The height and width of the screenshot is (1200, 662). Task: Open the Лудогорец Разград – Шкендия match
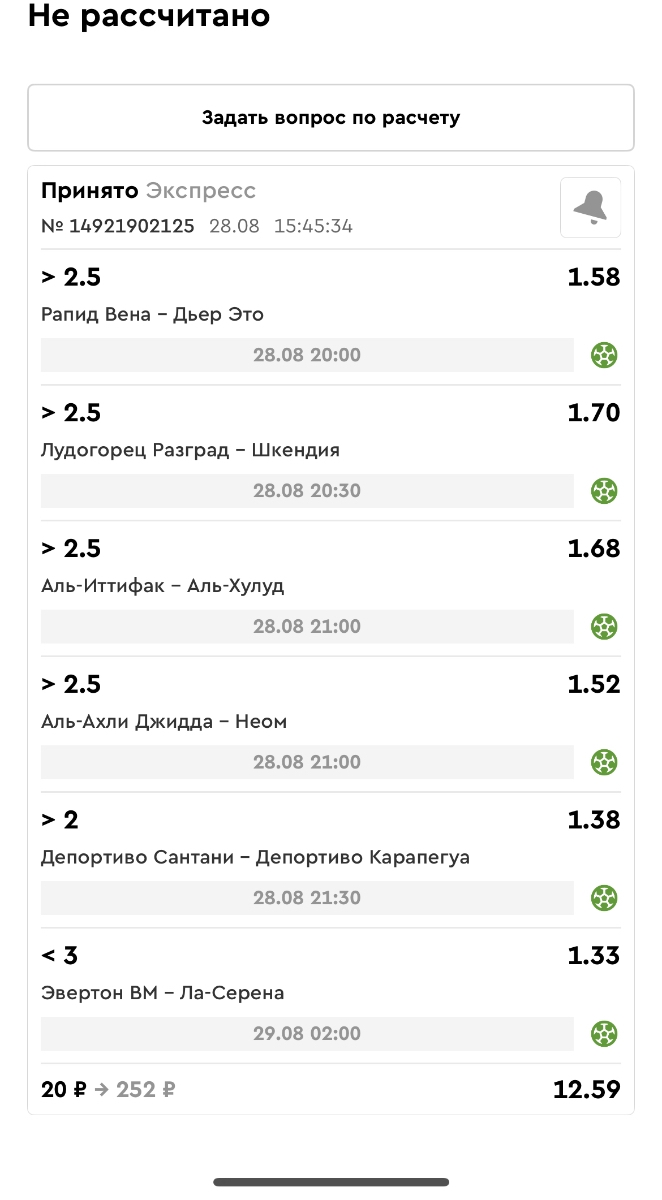tap(190, 451)
